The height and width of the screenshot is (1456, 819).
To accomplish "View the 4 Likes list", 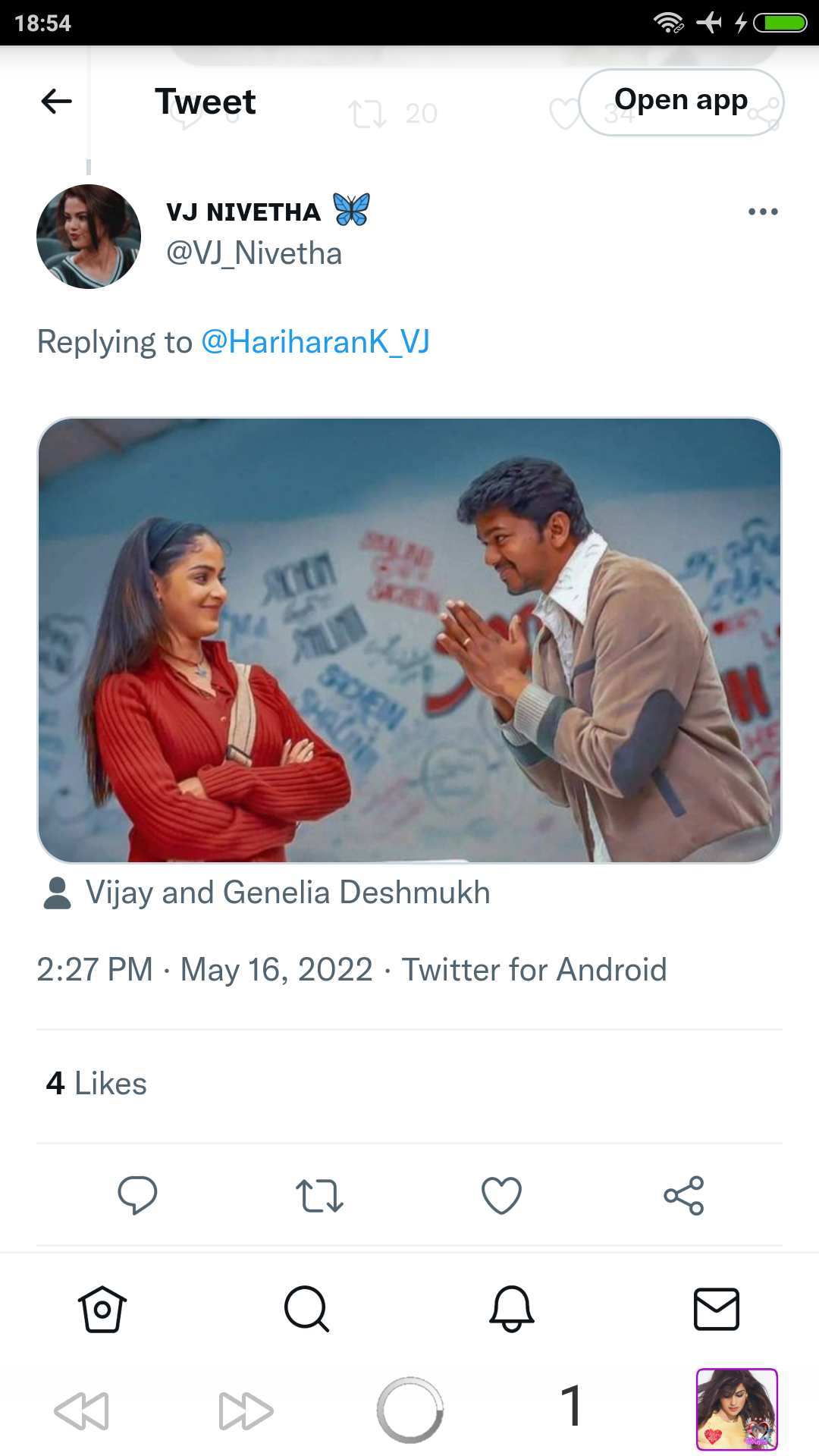I will [x=96, y=1084].
